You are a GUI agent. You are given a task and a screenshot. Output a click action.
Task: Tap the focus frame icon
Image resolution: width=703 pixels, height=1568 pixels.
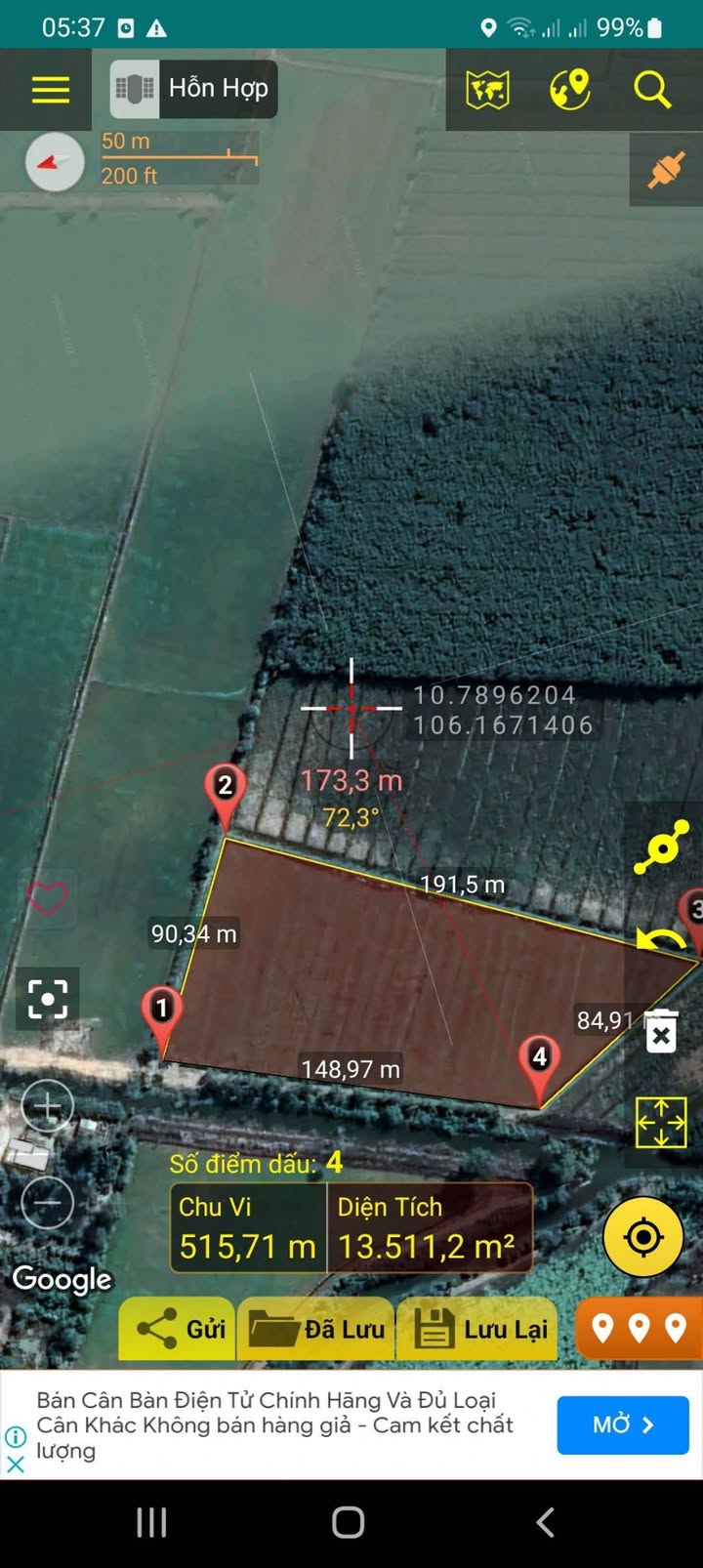tap(48, 998)
